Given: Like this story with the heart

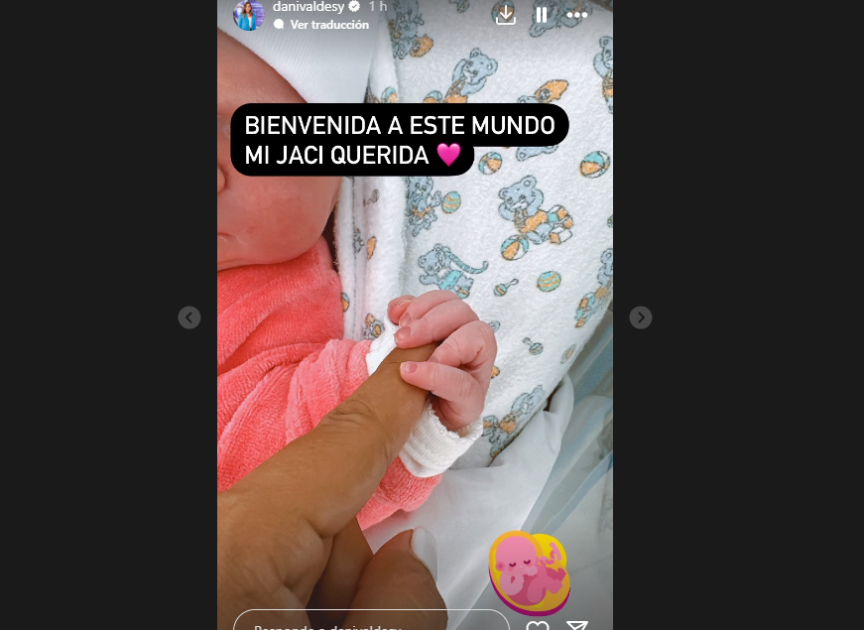Looking at the screenshot, I should 538,625.
